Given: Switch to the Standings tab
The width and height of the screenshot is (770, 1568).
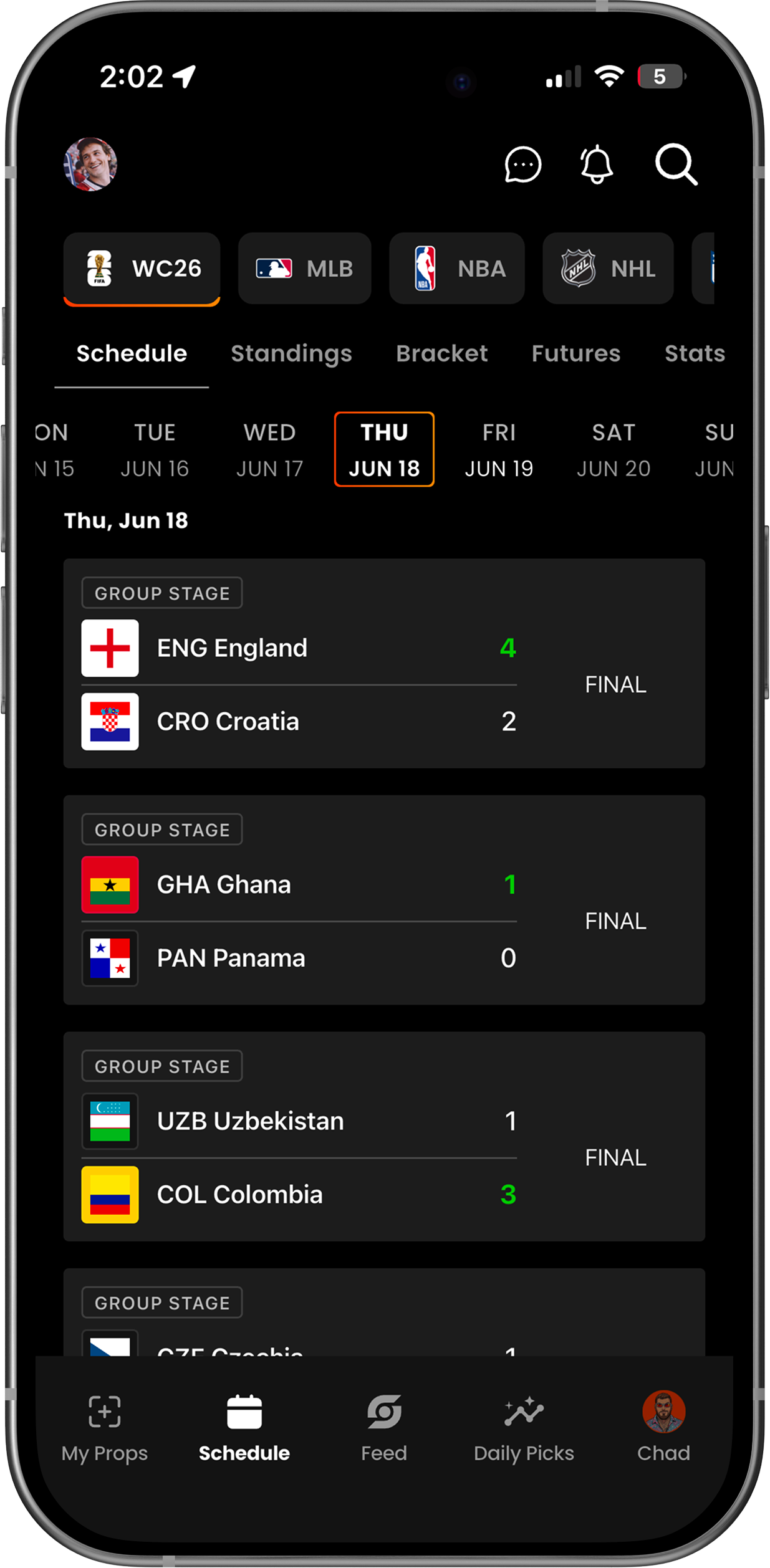Looking at the screenshot, I should pyautogui.click(x=291, y=353).
